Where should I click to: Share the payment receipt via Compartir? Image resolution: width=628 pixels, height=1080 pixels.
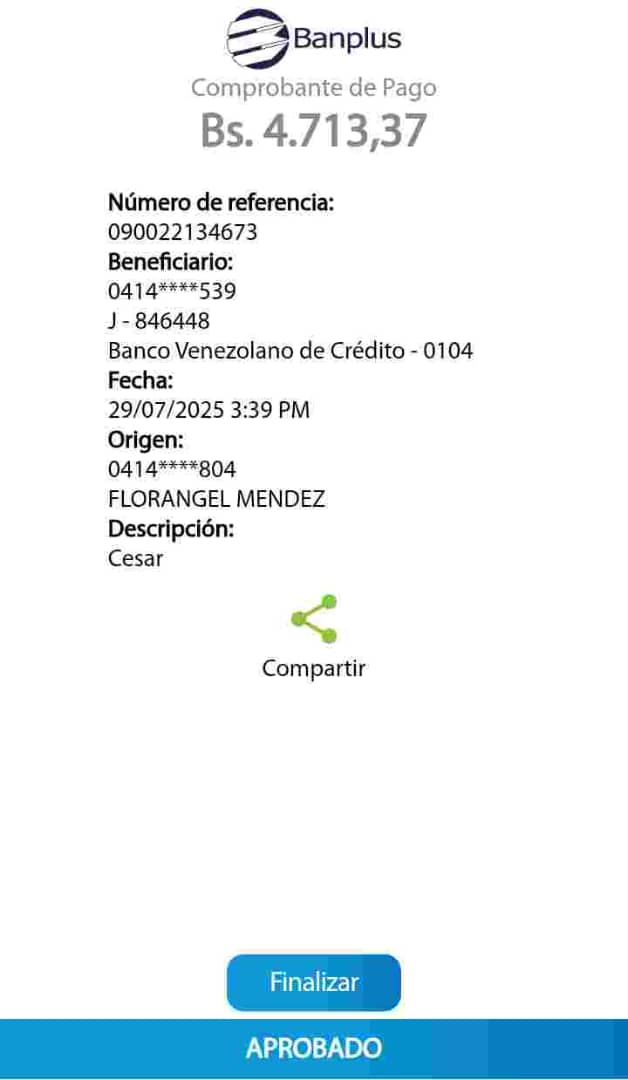(x=314, y=620)
